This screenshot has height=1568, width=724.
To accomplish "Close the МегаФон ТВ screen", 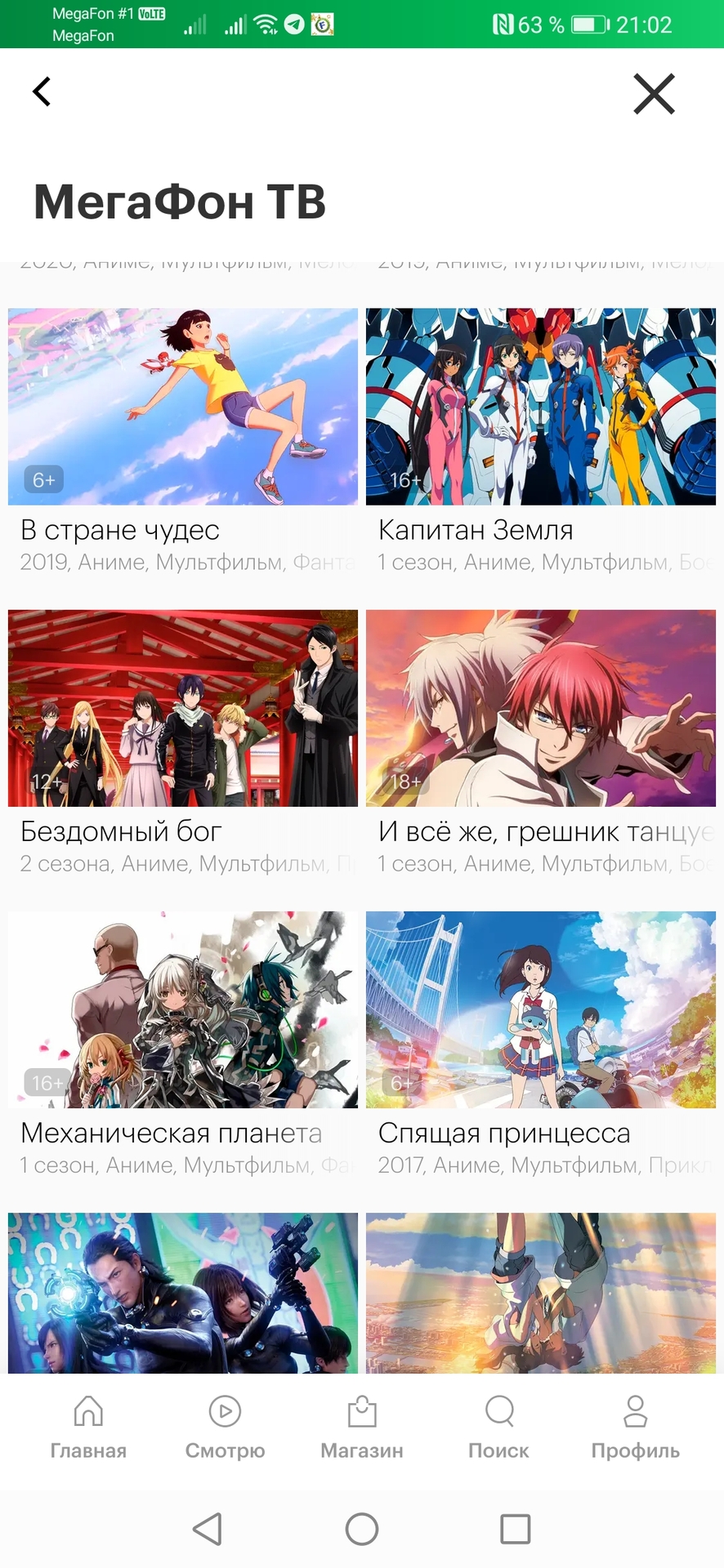I will pos(654,94).
